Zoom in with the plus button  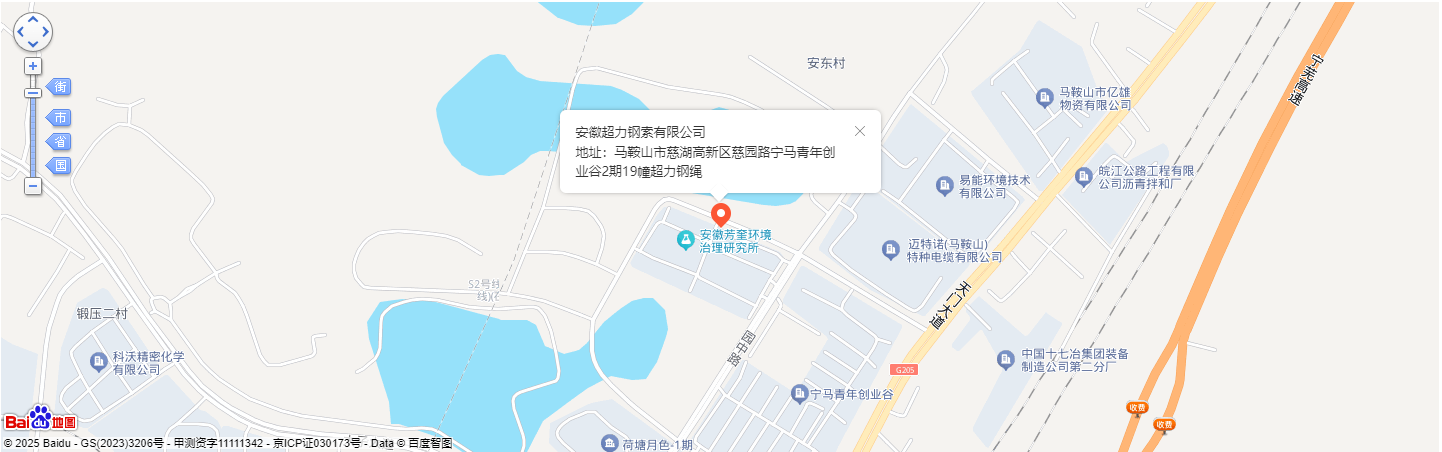[33, 66]
